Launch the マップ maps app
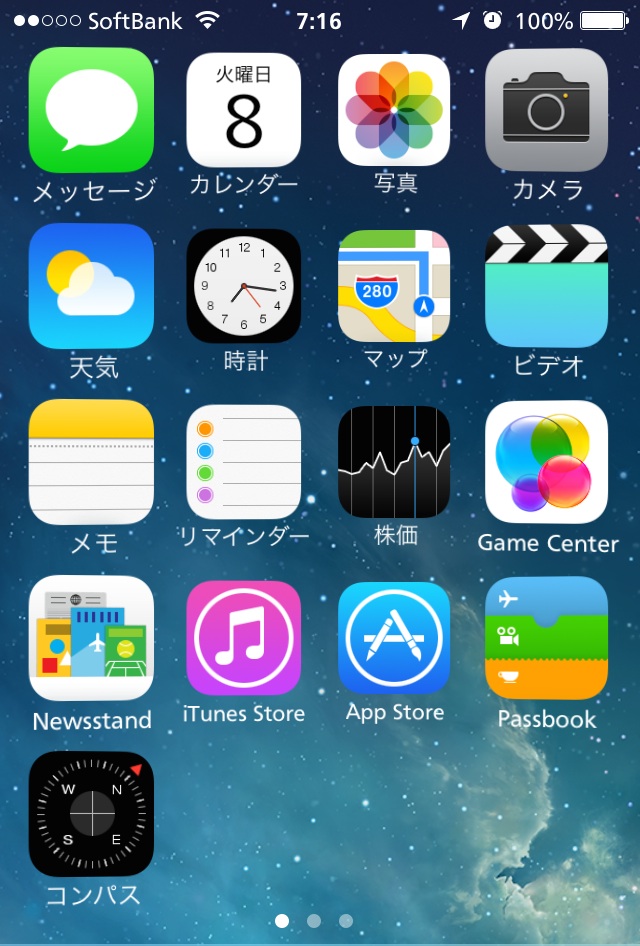Image resolution: width=640 pixels, height=946 pixels. click(x=394, y=285)
